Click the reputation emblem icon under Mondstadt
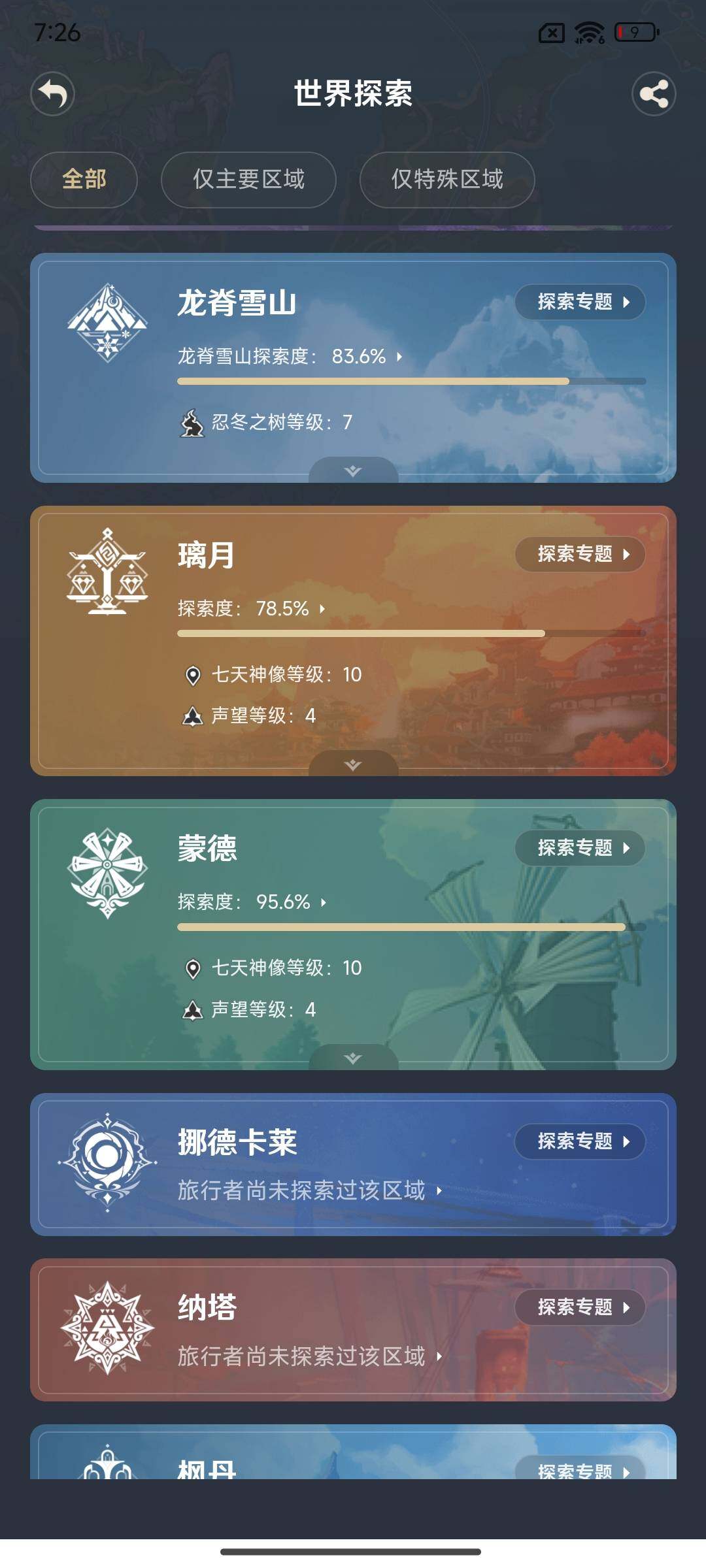 [x=193, y=1009]
